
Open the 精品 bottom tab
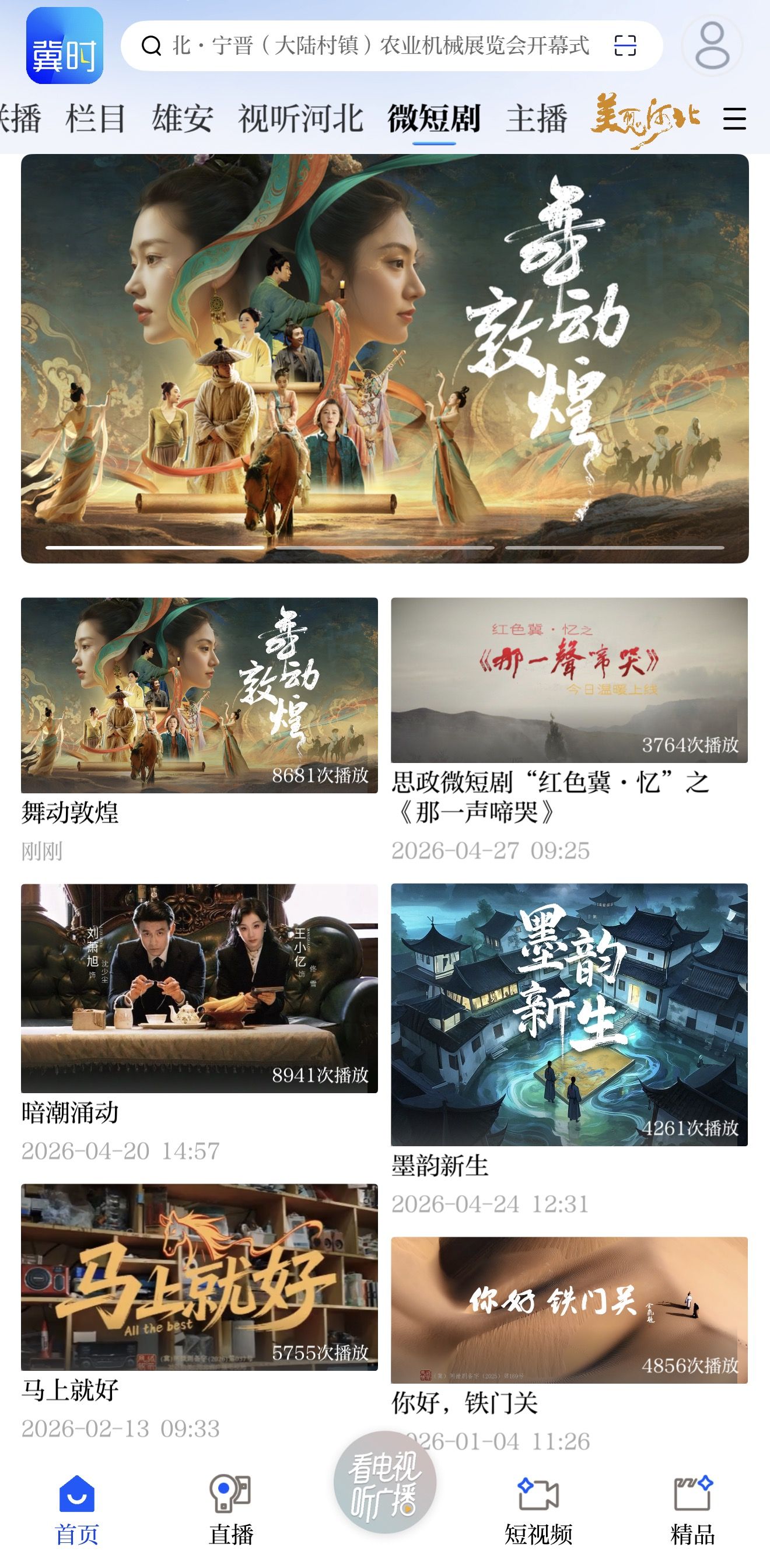pyautogui.click(x=692, y=1508)
